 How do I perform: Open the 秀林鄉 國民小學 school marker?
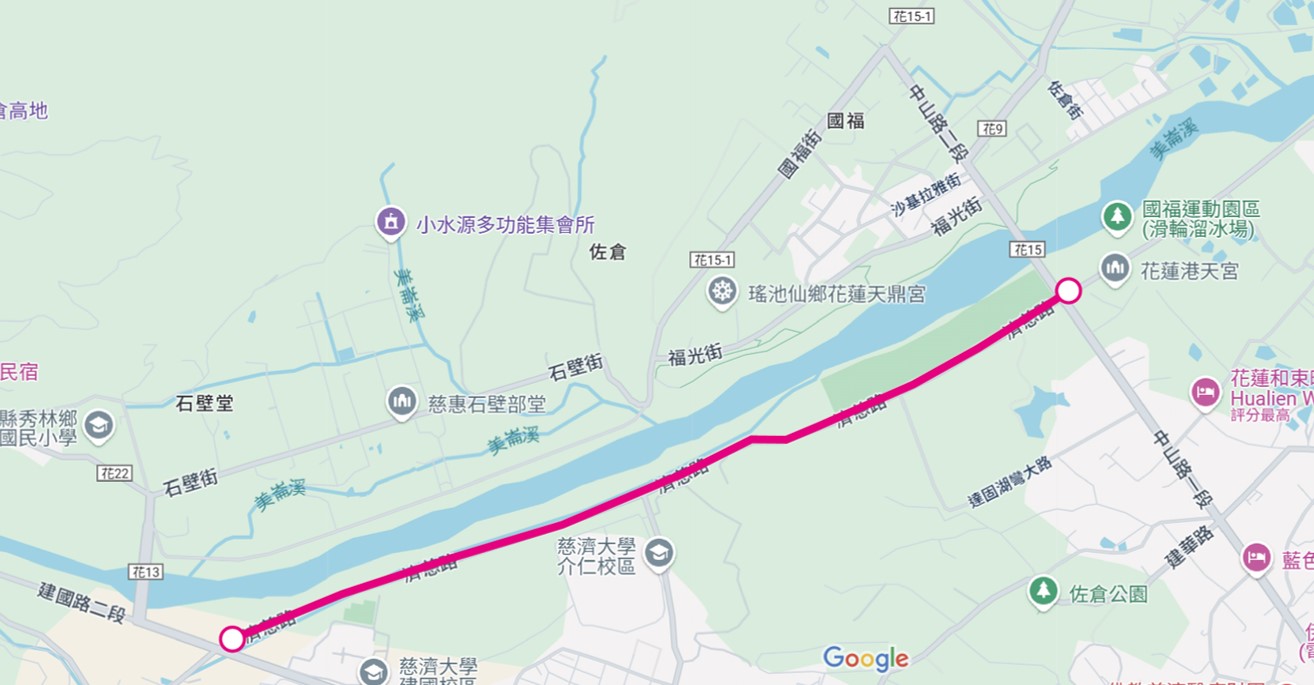click(98, 427)
